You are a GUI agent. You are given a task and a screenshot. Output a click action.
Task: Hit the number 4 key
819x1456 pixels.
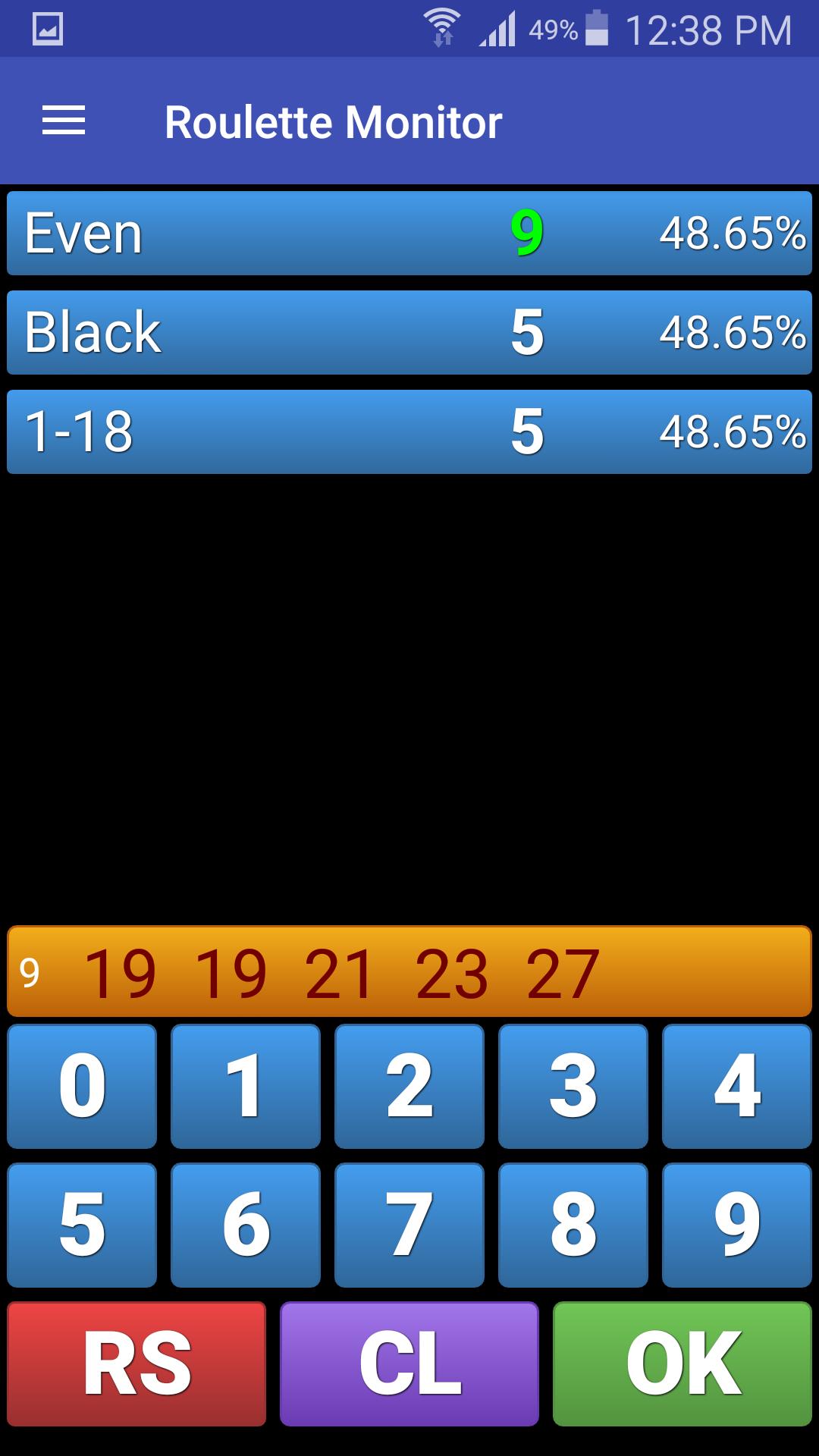tap(737, 1086)
